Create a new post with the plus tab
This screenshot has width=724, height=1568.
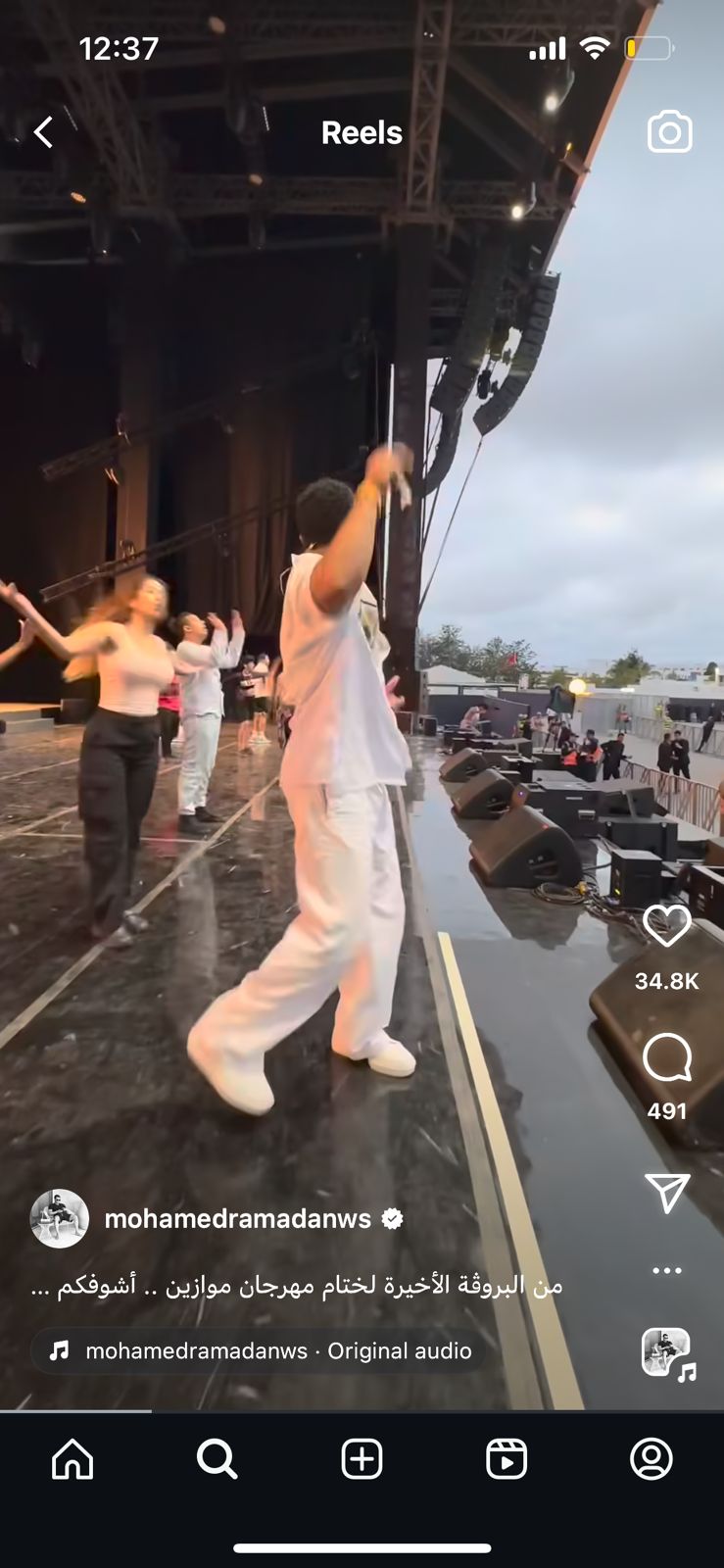click(362, 1459)
